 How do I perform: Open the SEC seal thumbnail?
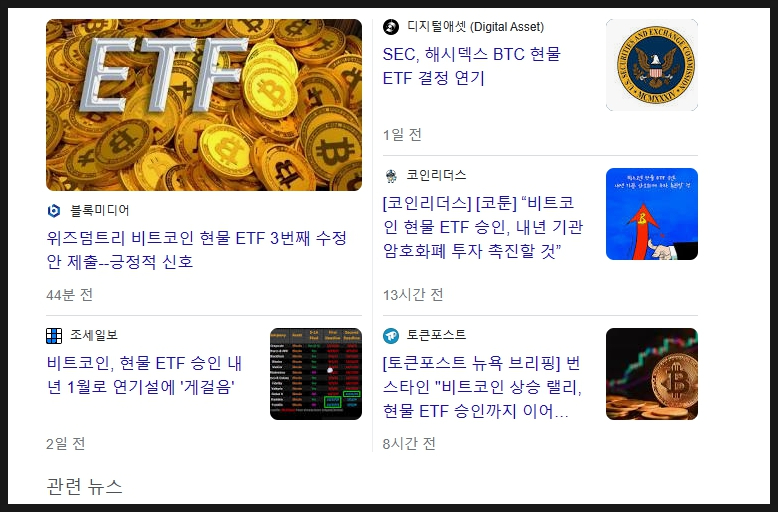click(x=651, y=65)
